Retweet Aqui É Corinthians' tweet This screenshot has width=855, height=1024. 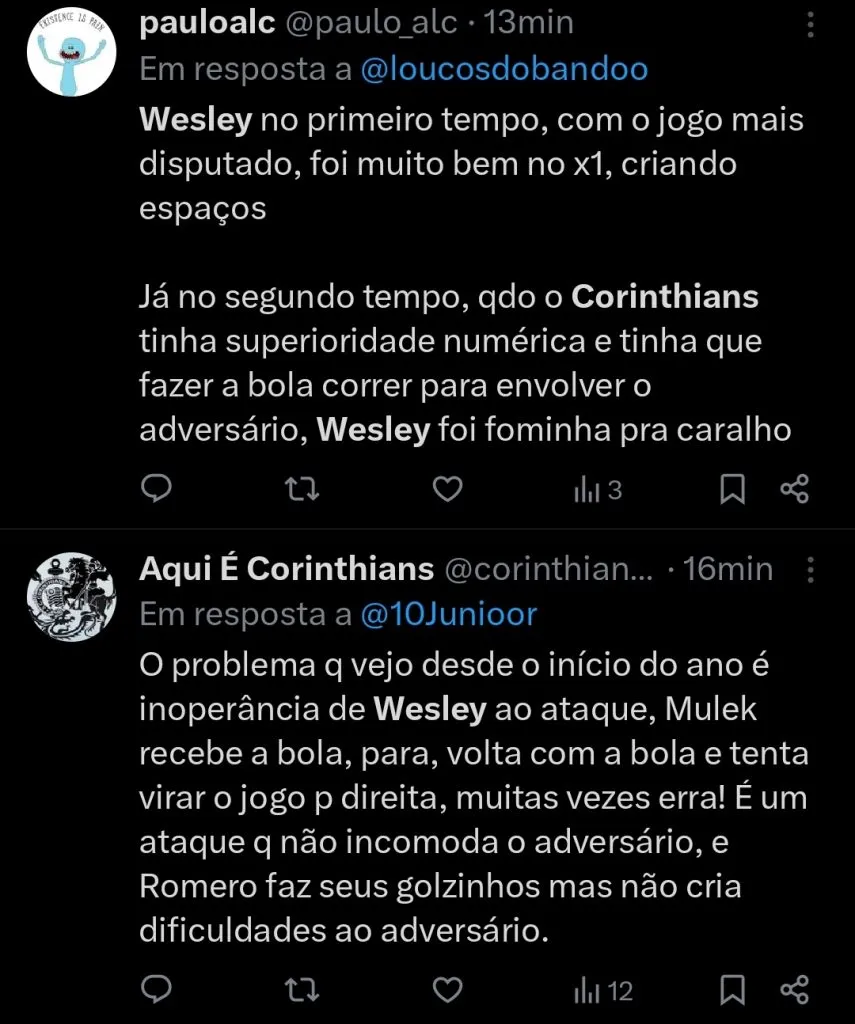[302, 990]
